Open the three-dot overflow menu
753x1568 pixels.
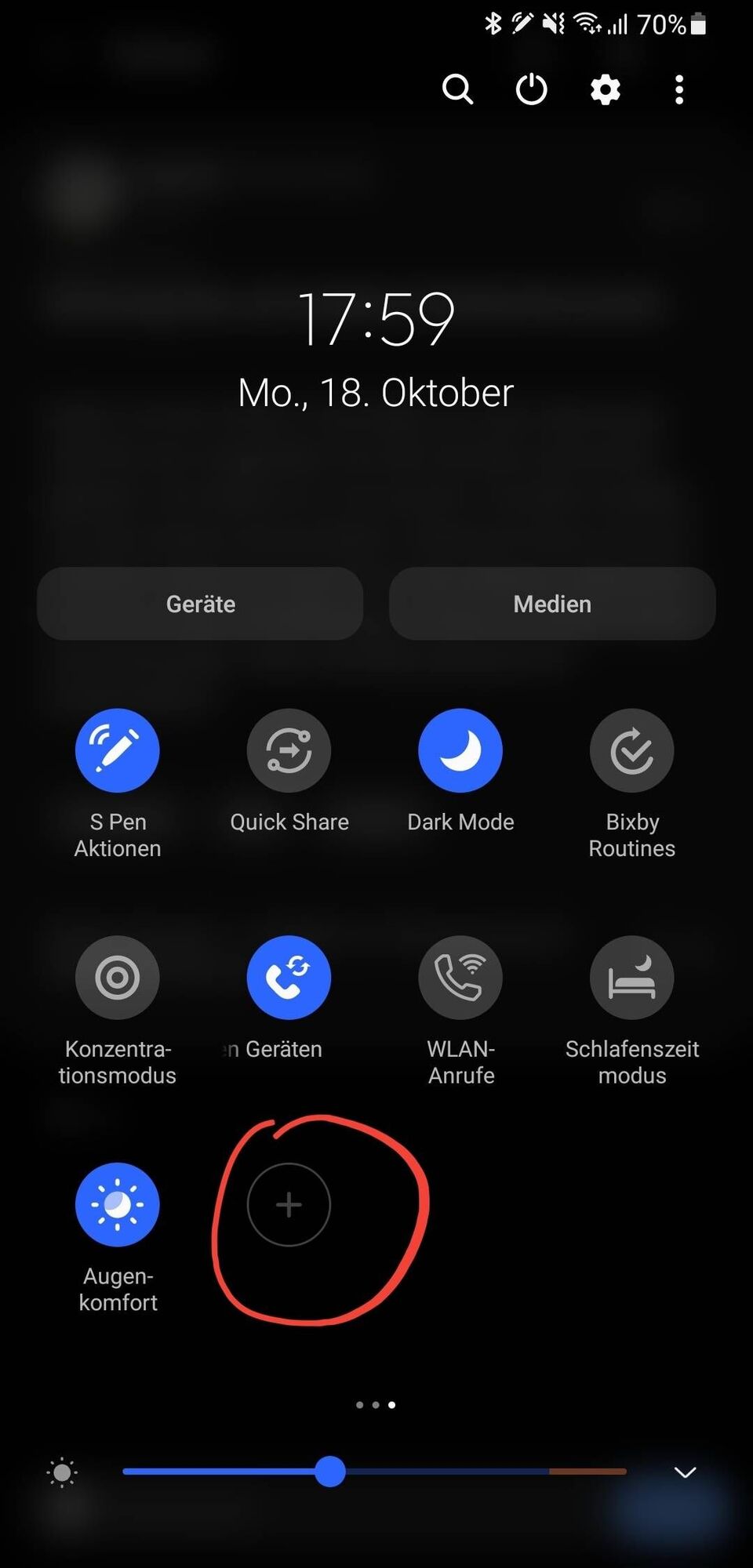click(x=679, y=89)
